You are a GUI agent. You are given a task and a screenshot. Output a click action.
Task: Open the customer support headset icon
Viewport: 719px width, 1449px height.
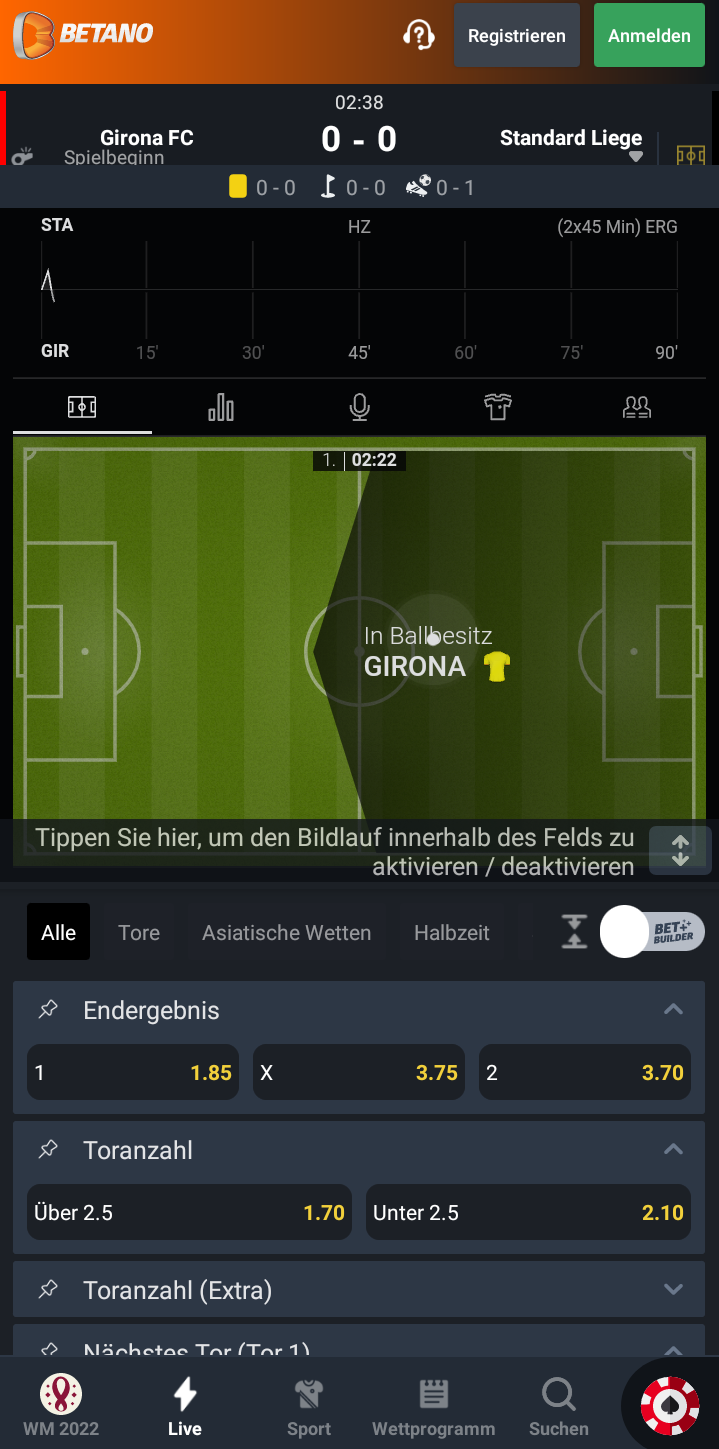tap(418, 36)
